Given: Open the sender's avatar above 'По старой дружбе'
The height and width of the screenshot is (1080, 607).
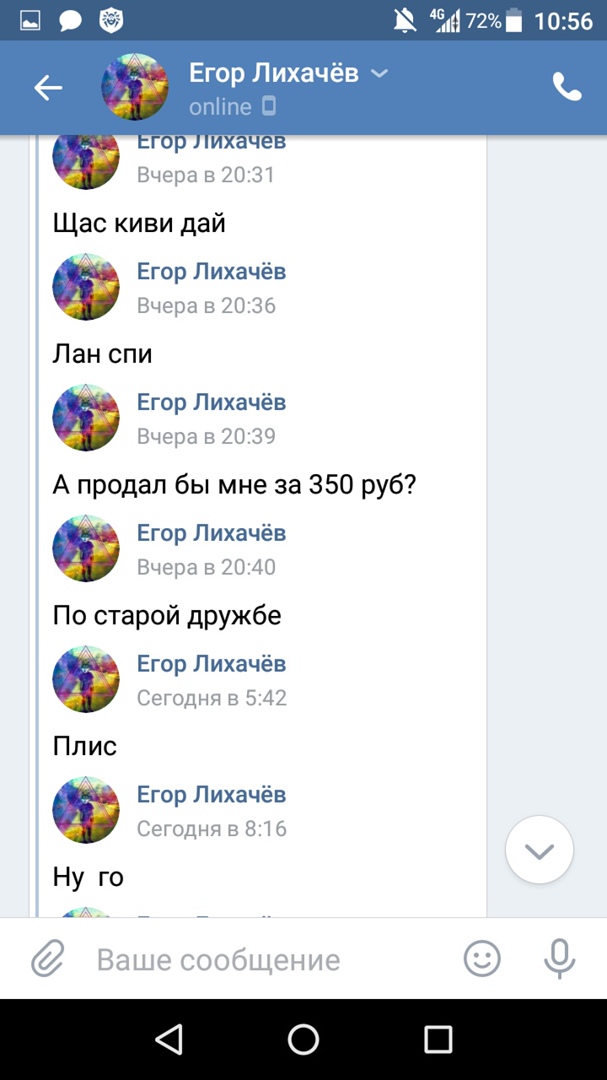Looking at the screenshot, I should tap(86, 549).
